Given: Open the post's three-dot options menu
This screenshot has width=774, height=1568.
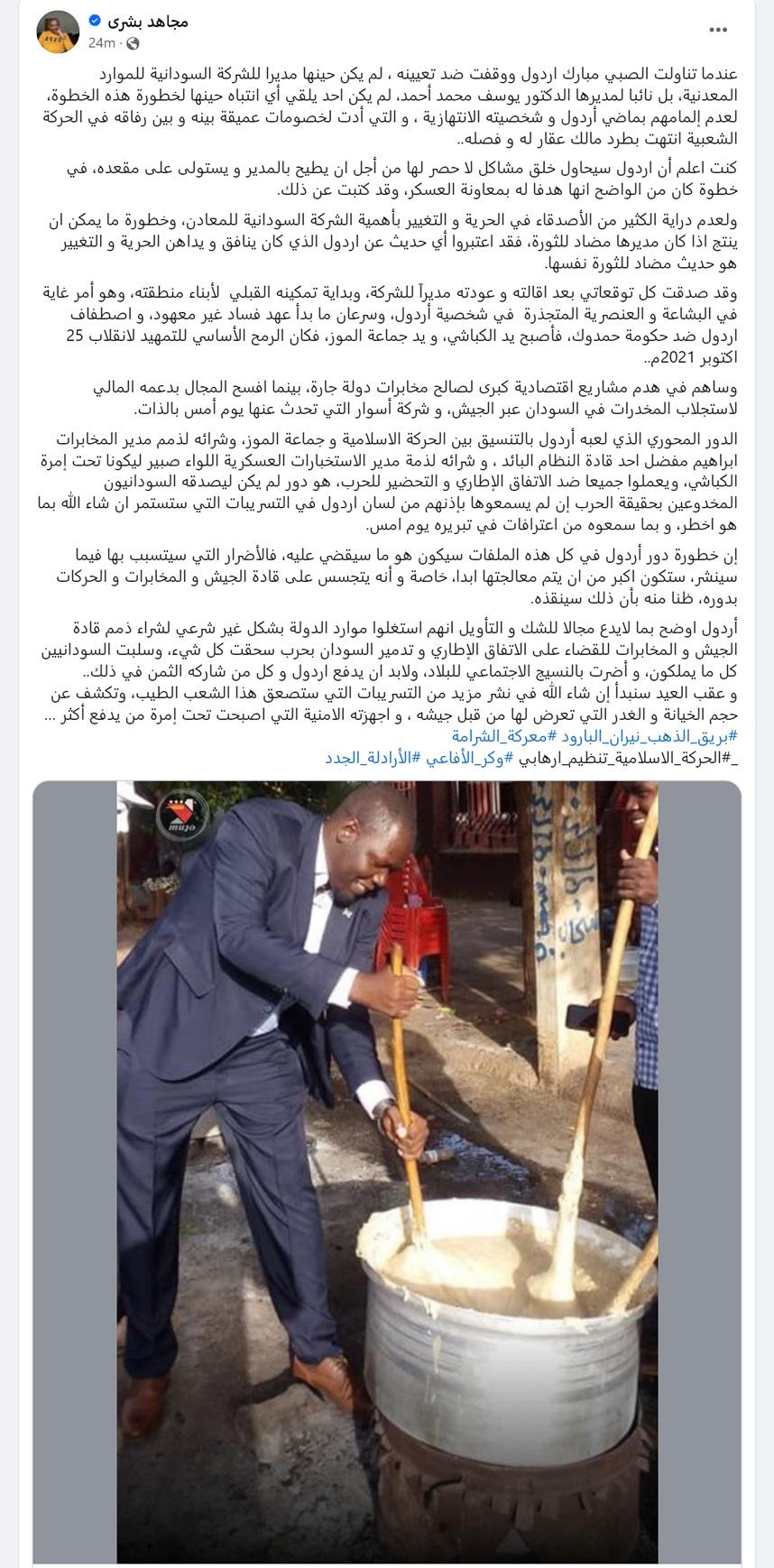Looking at the screenshot, I should coord(717,30).
